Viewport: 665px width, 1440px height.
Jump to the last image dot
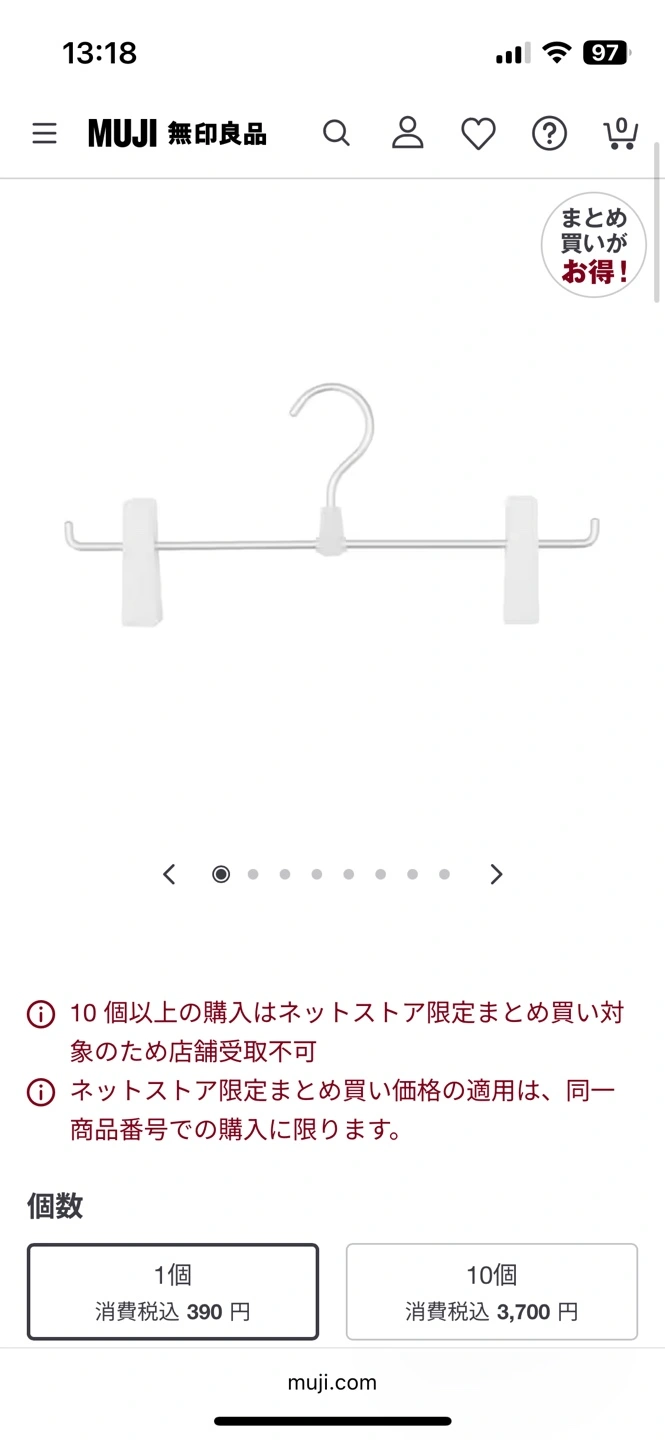click(444, 875)
